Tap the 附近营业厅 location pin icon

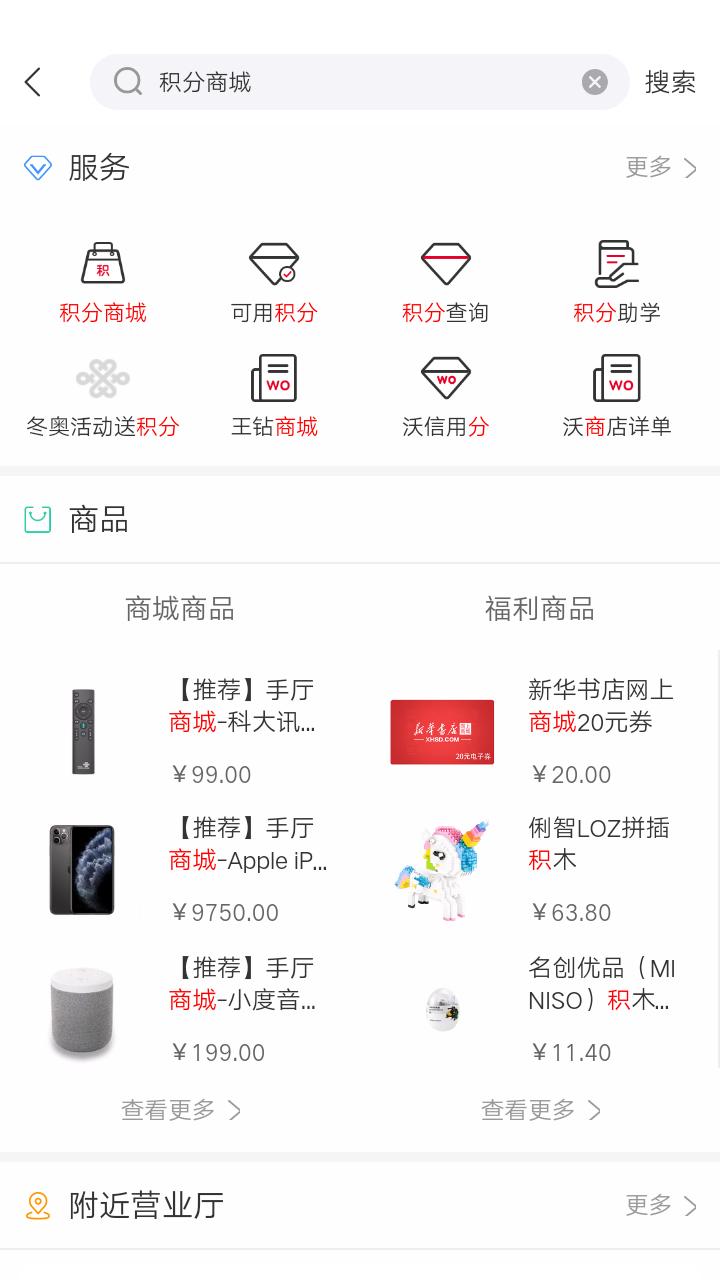click(37, 1206)
